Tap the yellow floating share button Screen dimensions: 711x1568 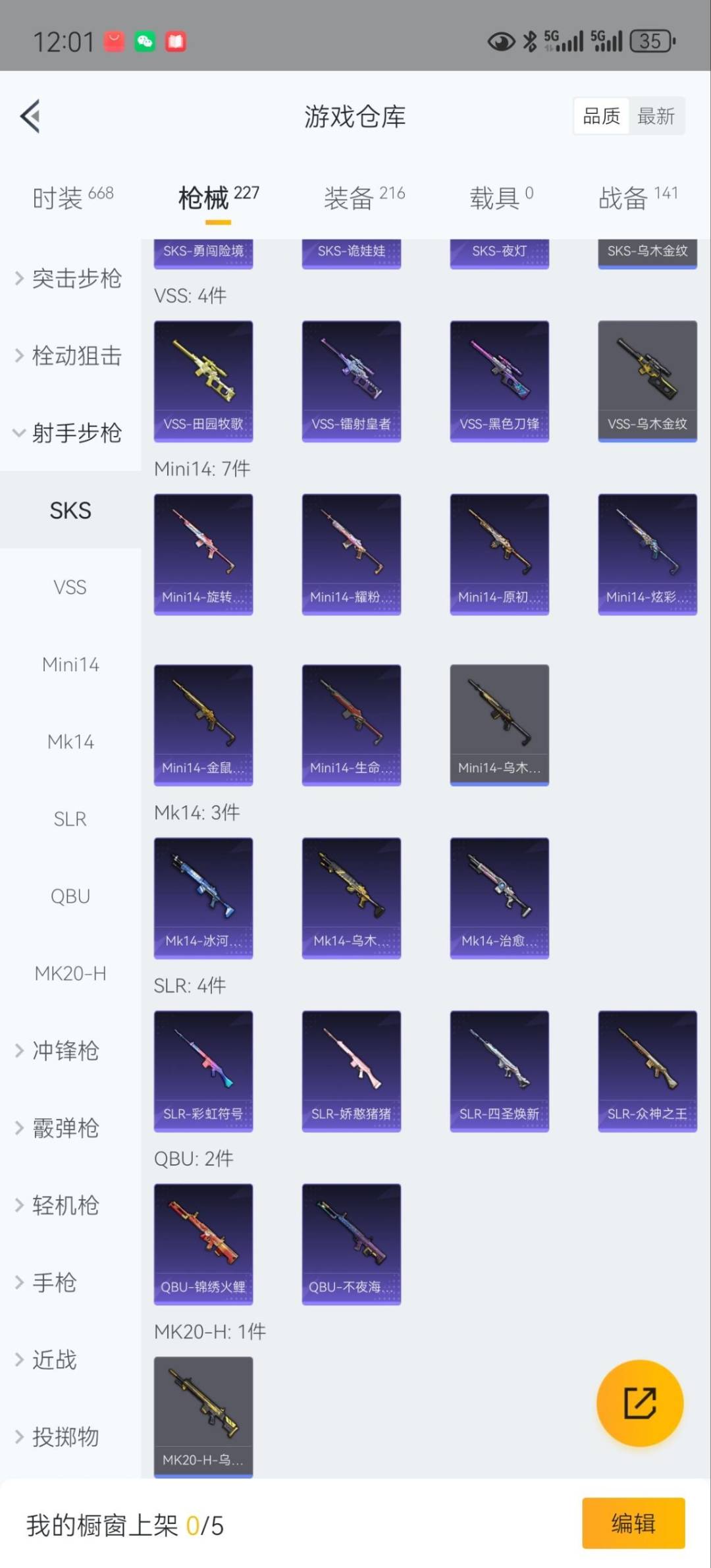click(x=639, y=1403)
